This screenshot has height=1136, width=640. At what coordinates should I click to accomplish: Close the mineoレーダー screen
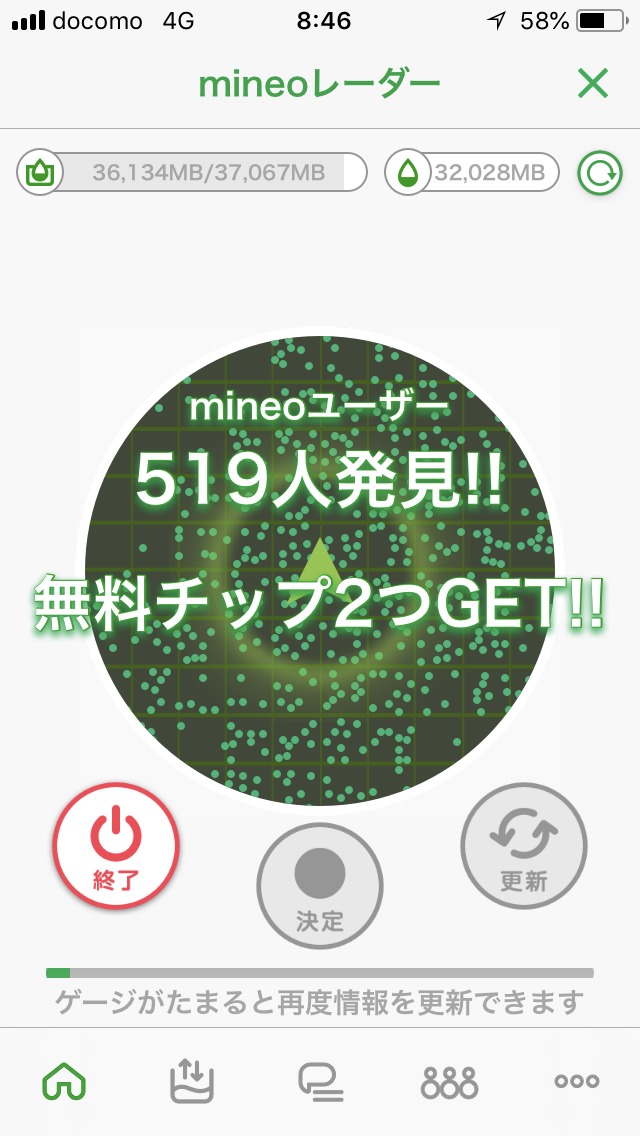tap(592, 84)
